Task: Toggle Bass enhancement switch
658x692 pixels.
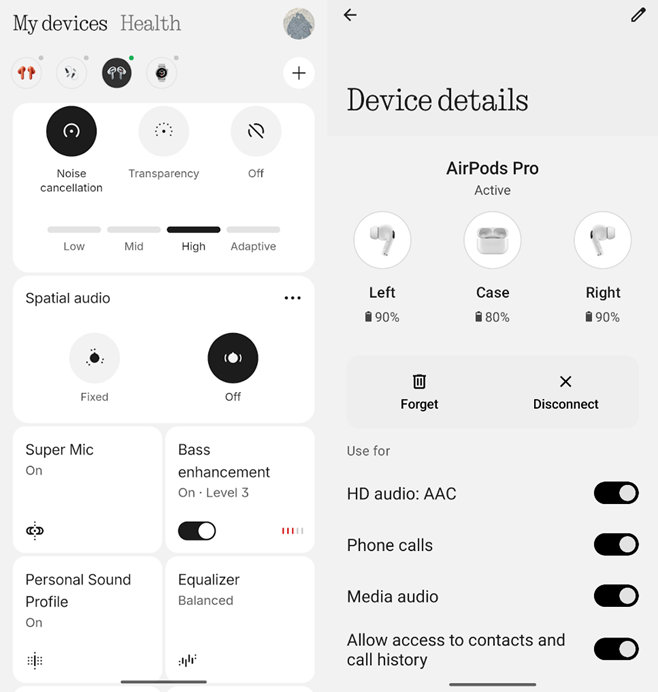Action: tap(197, 531)
